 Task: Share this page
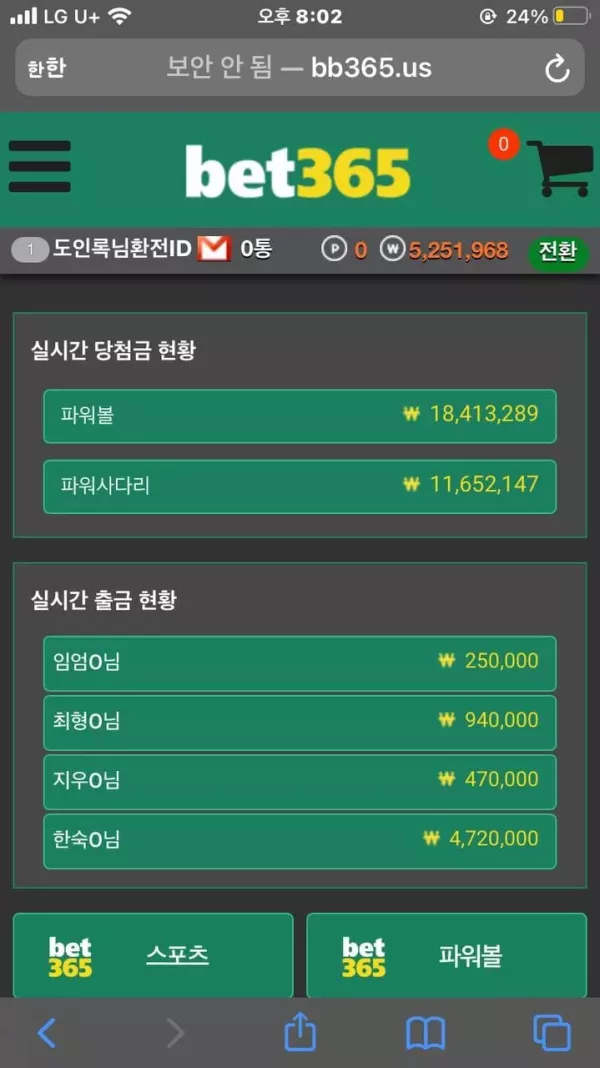(300, 1031)
